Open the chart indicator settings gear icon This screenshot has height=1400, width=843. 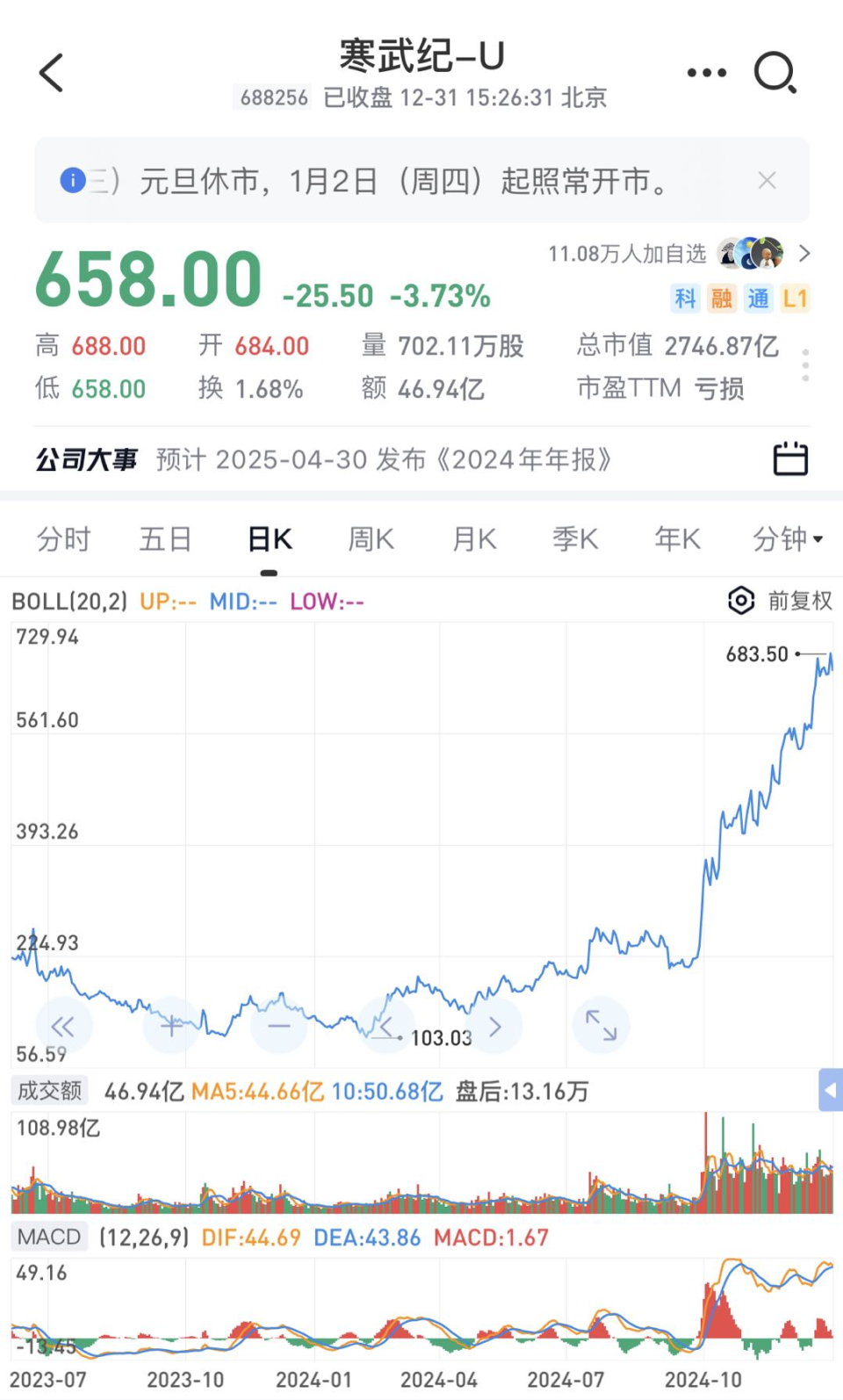(742, 602)
